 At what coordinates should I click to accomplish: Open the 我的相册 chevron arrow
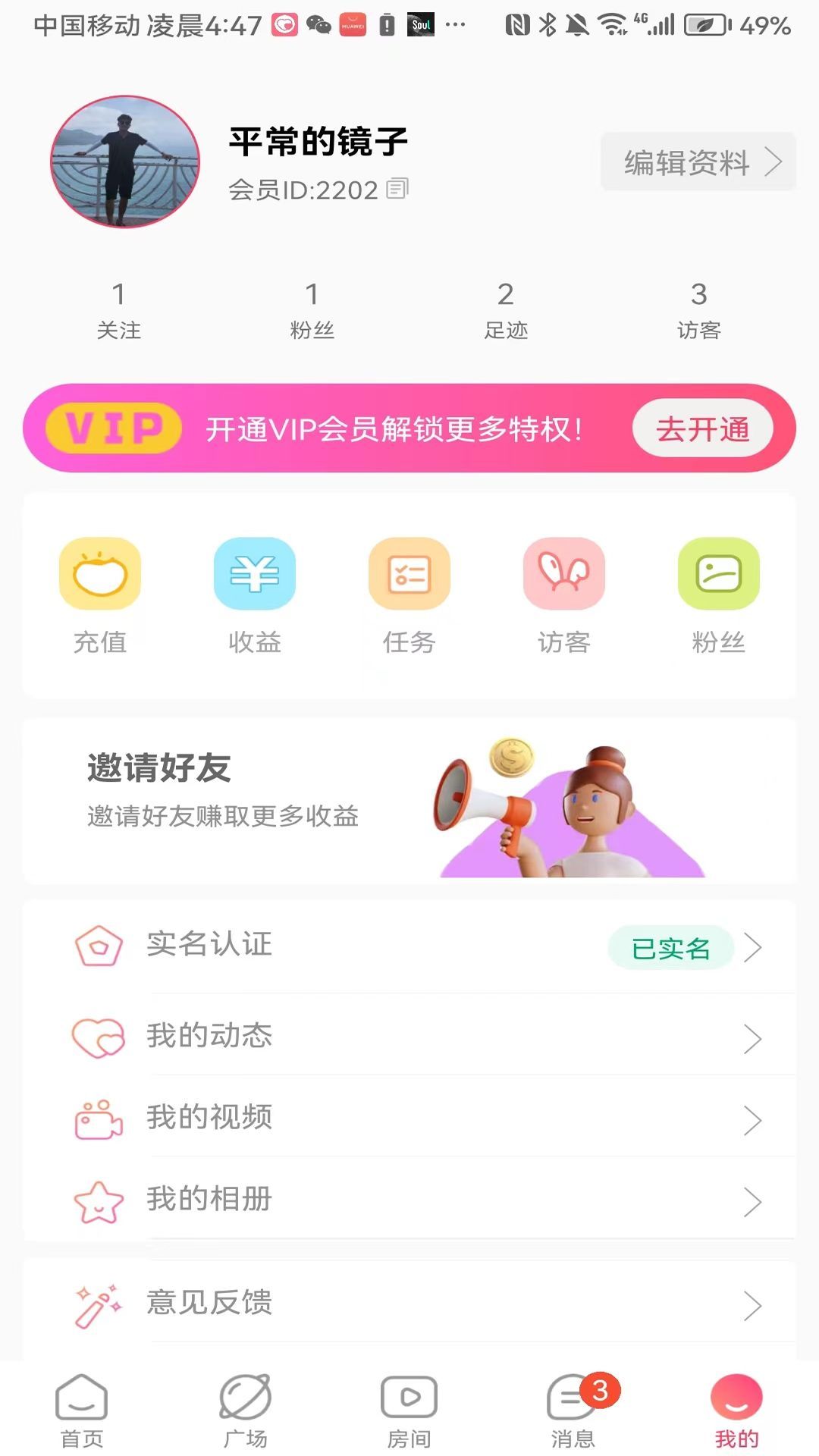coord(754,1200)
